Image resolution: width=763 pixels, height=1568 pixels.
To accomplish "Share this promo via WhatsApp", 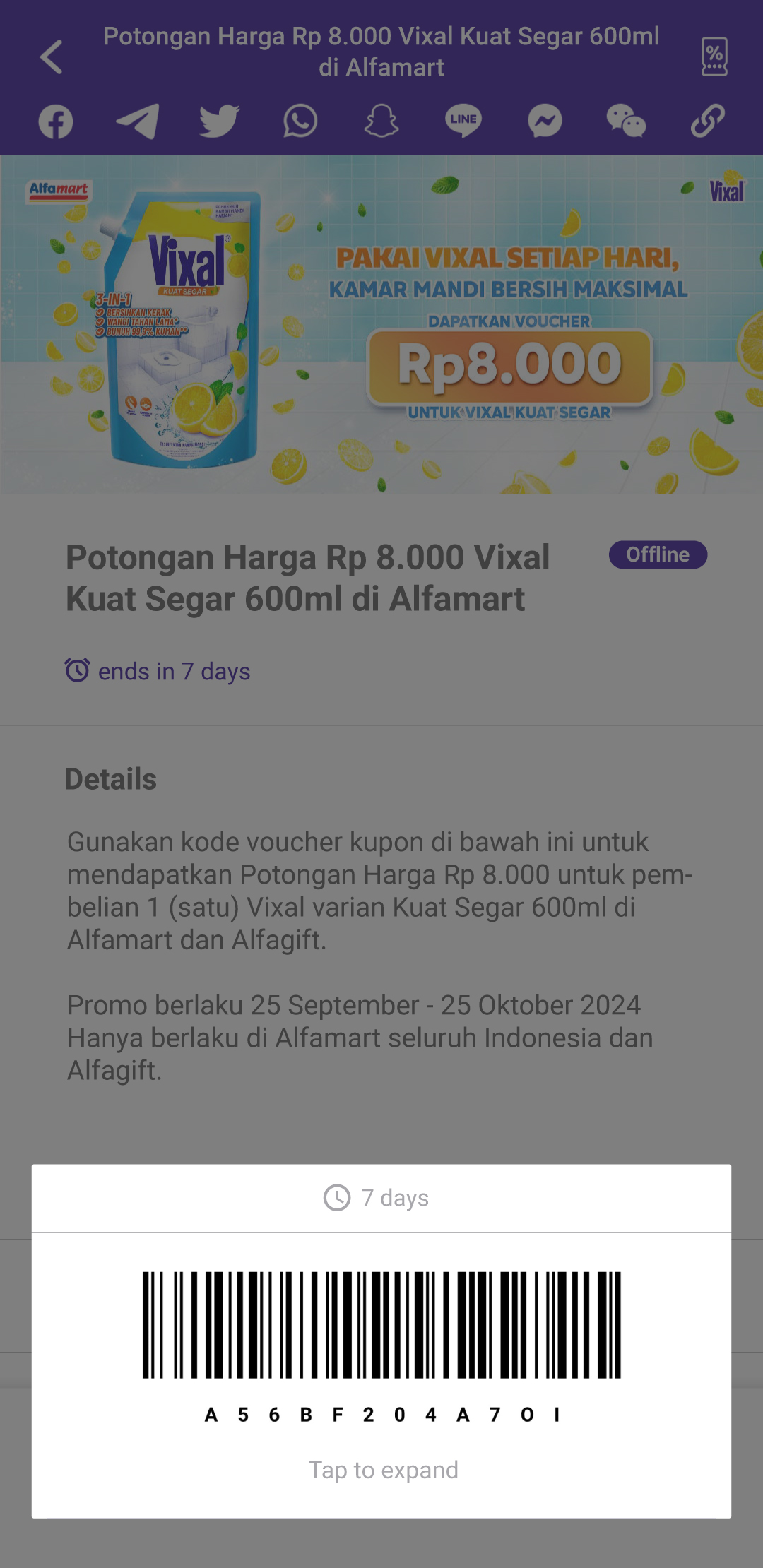I will coord(300,121).
